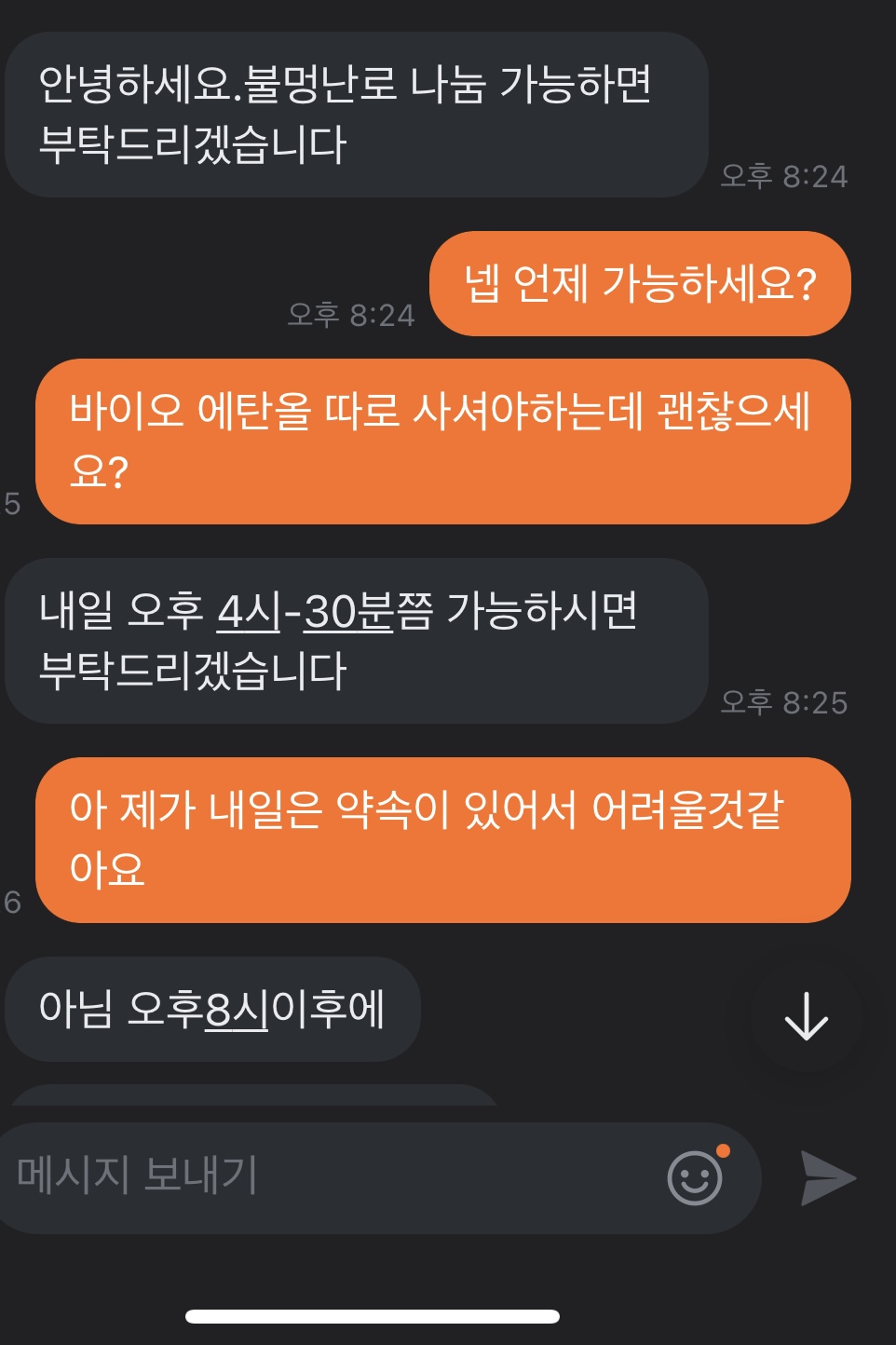Tap the send message arrow
Image resolution: width=896 pixels, height=1345 pixels.
[827, 1177]
